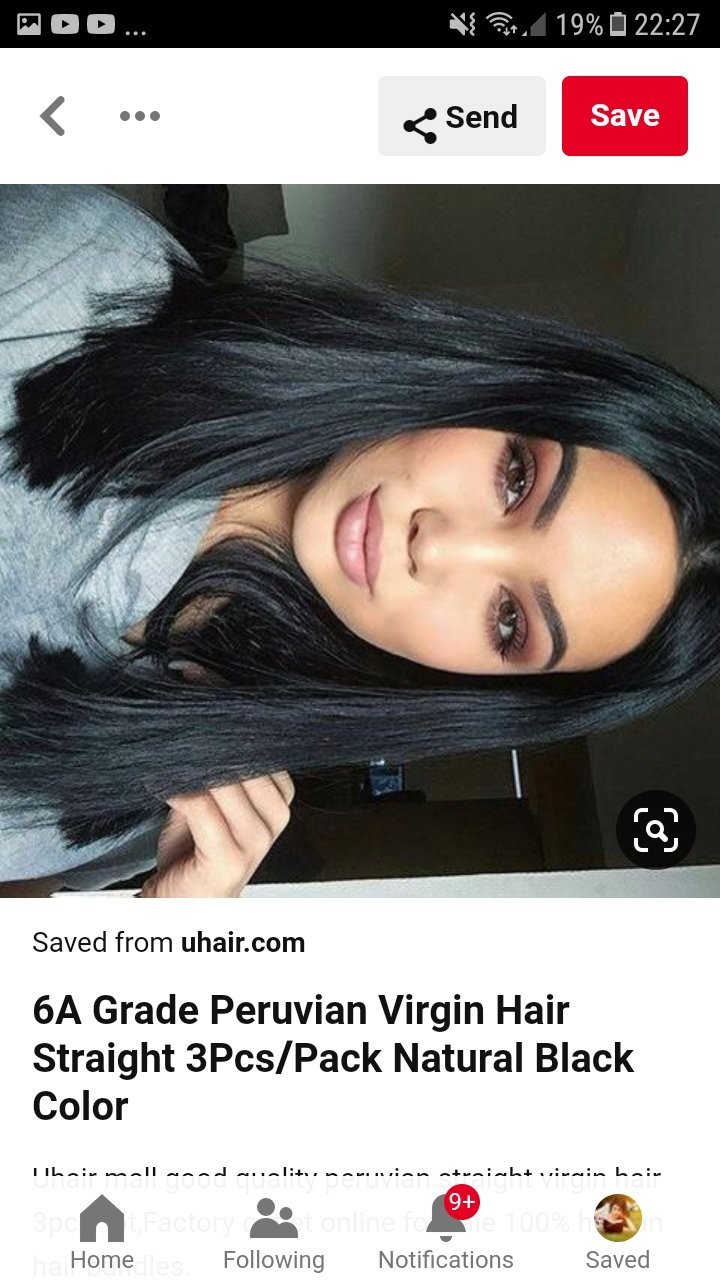Go to the Saved tab
The image size is (720, 1280).
(617, 1235)
